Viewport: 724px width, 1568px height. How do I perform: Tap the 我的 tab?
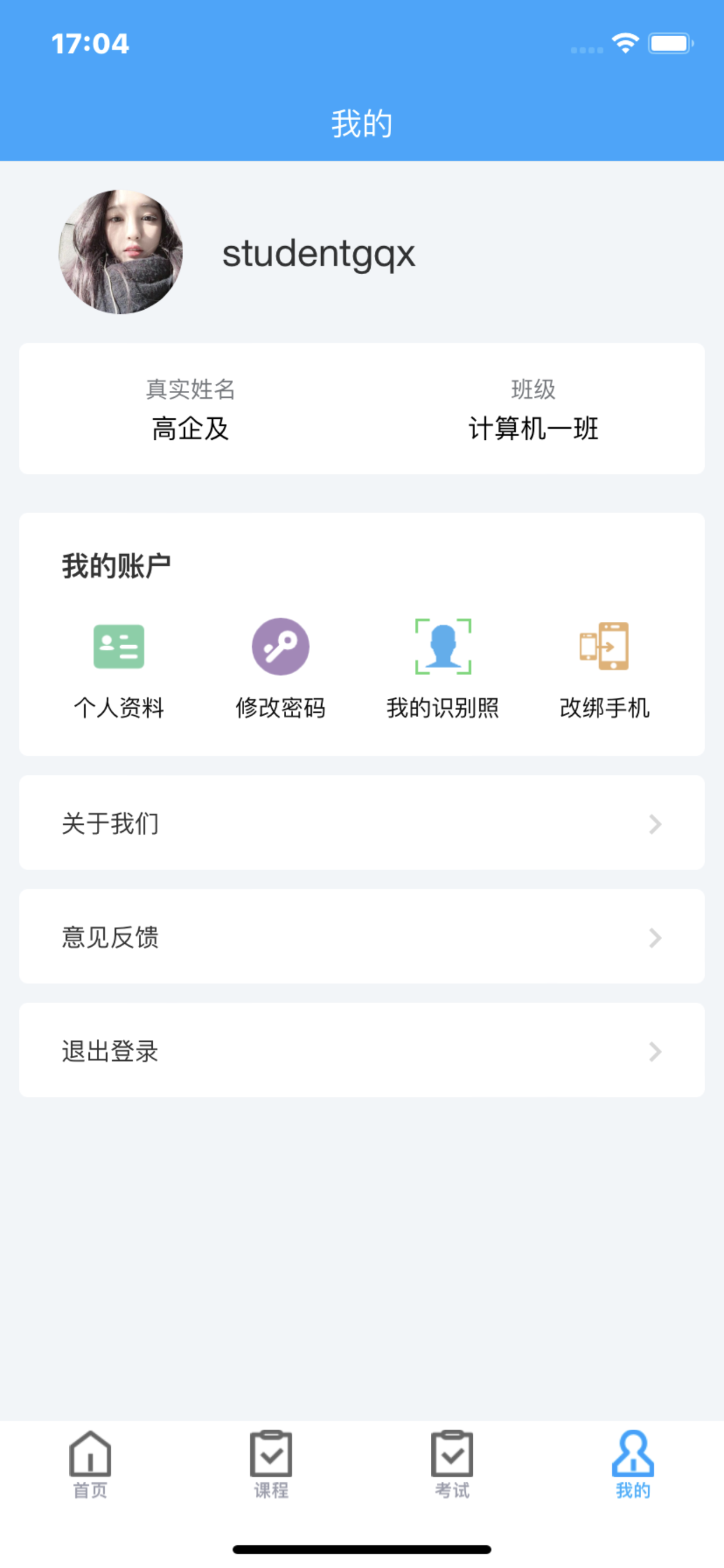tap(632, 1465)
